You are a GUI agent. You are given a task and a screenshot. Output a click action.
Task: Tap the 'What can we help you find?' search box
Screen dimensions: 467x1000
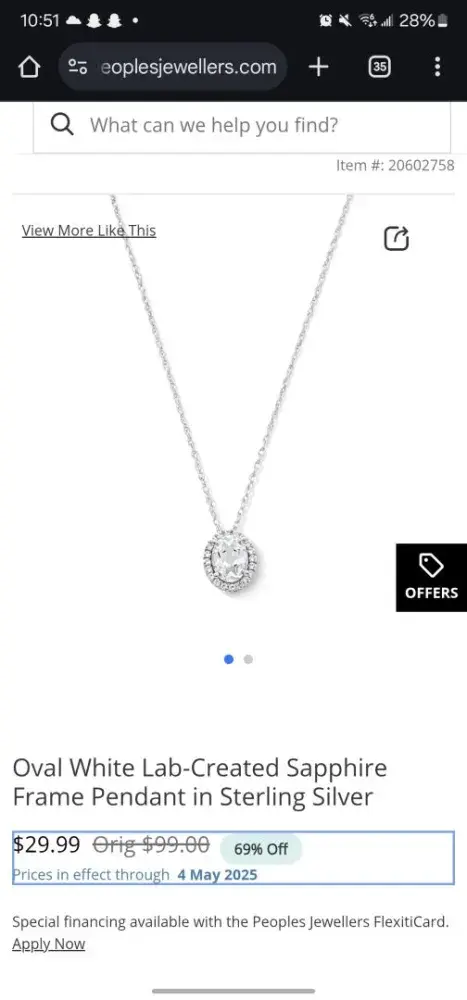(x=242, y=126)
